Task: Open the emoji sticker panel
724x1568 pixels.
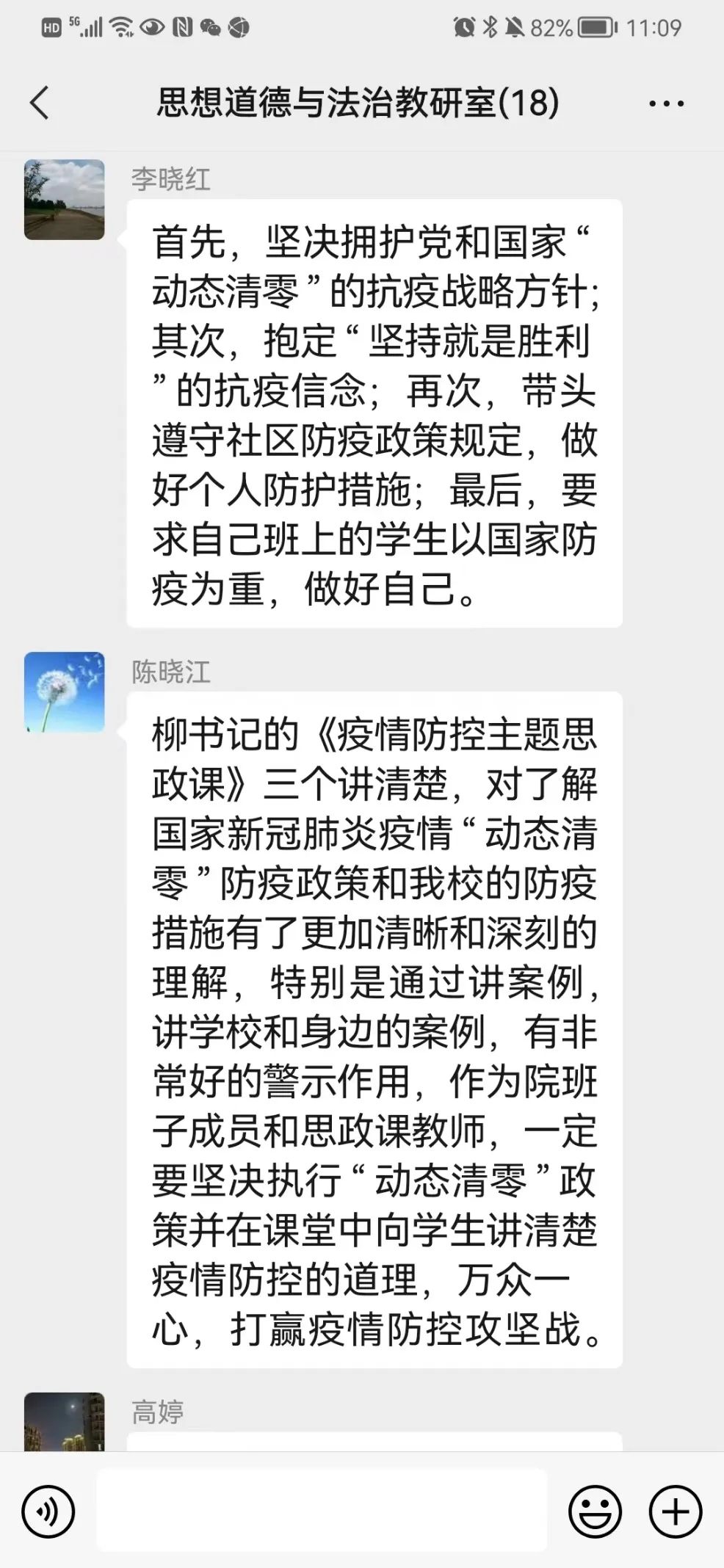Action: (x=595, y=1511)
